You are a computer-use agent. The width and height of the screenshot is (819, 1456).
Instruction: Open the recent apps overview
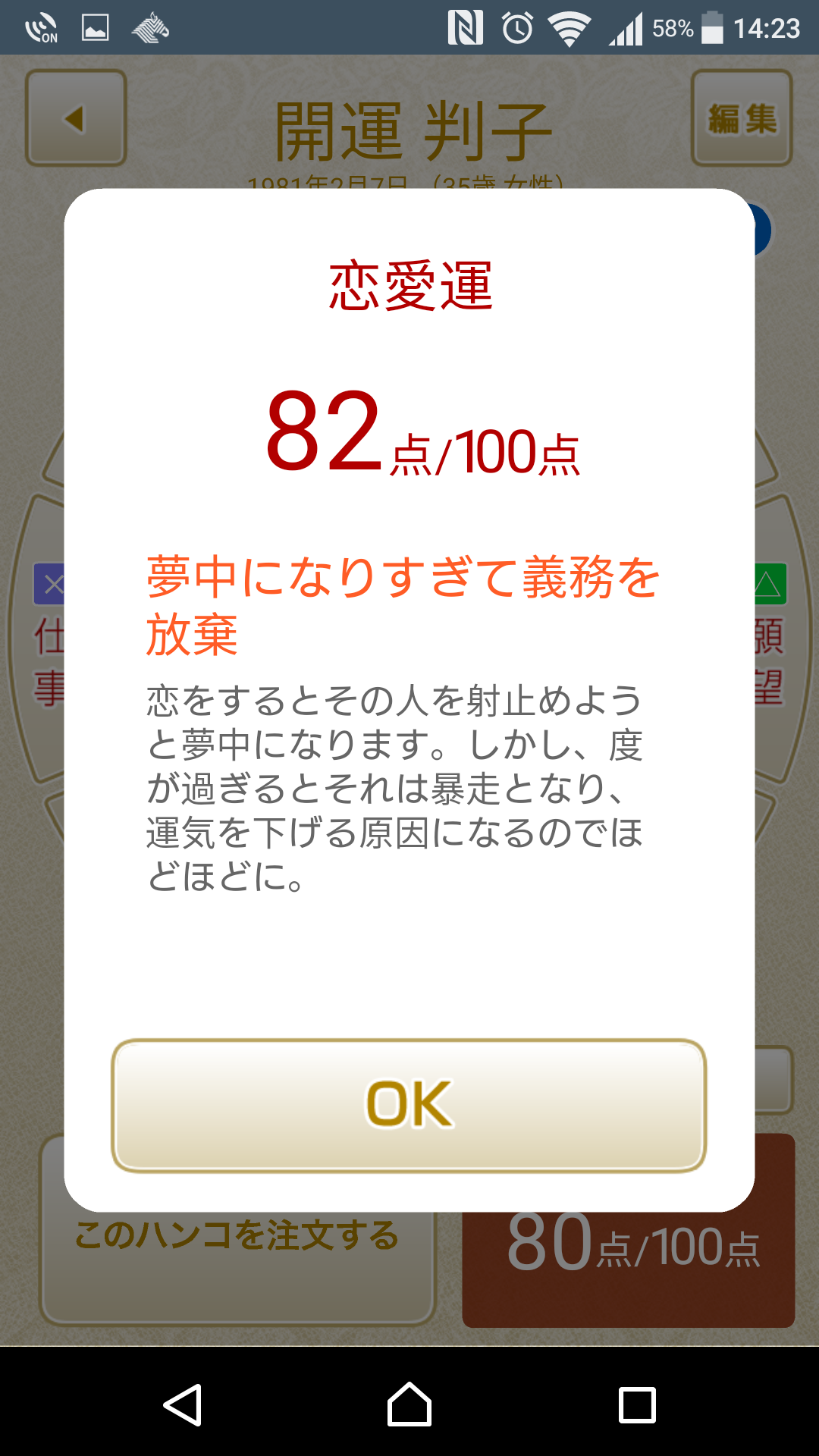coord(637,1404)
